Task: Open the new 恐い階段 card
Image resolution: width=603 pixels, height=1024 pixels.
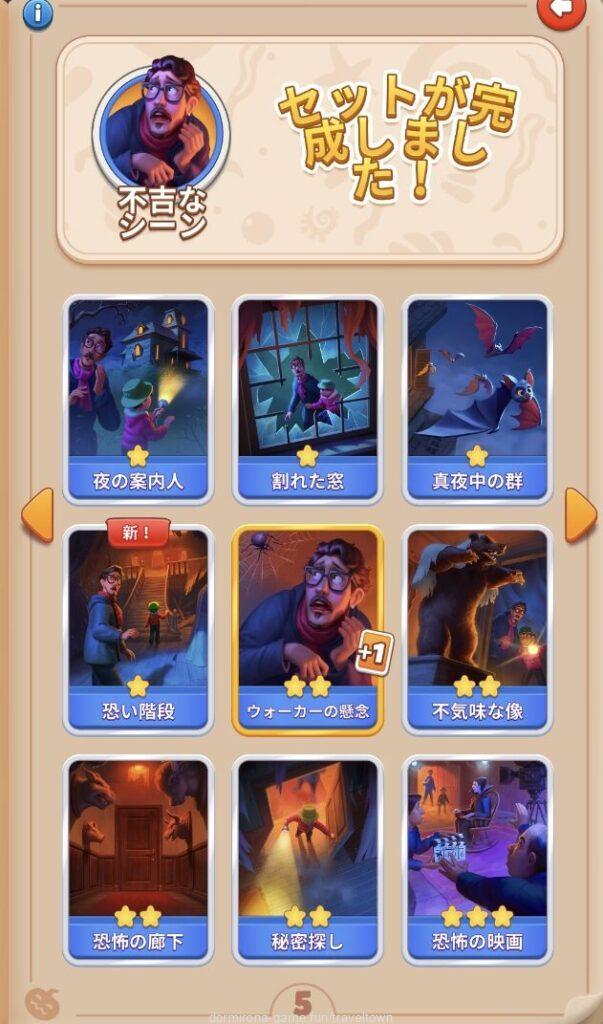Action: tap(138, 630)
